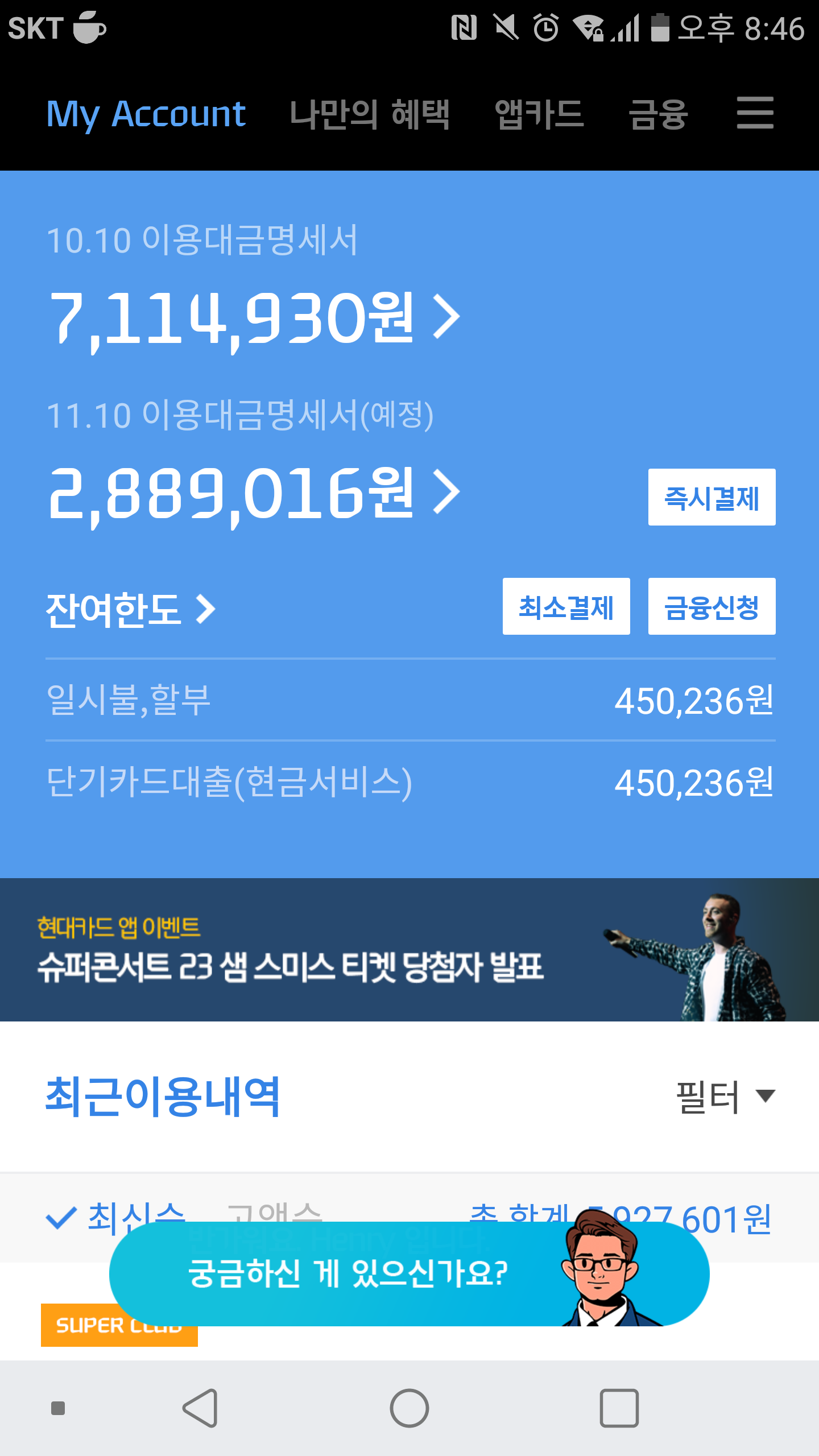
Task: Open the 슈퍼콘서트 23 샘 스미스 event banner
Action: click(409, 950)
